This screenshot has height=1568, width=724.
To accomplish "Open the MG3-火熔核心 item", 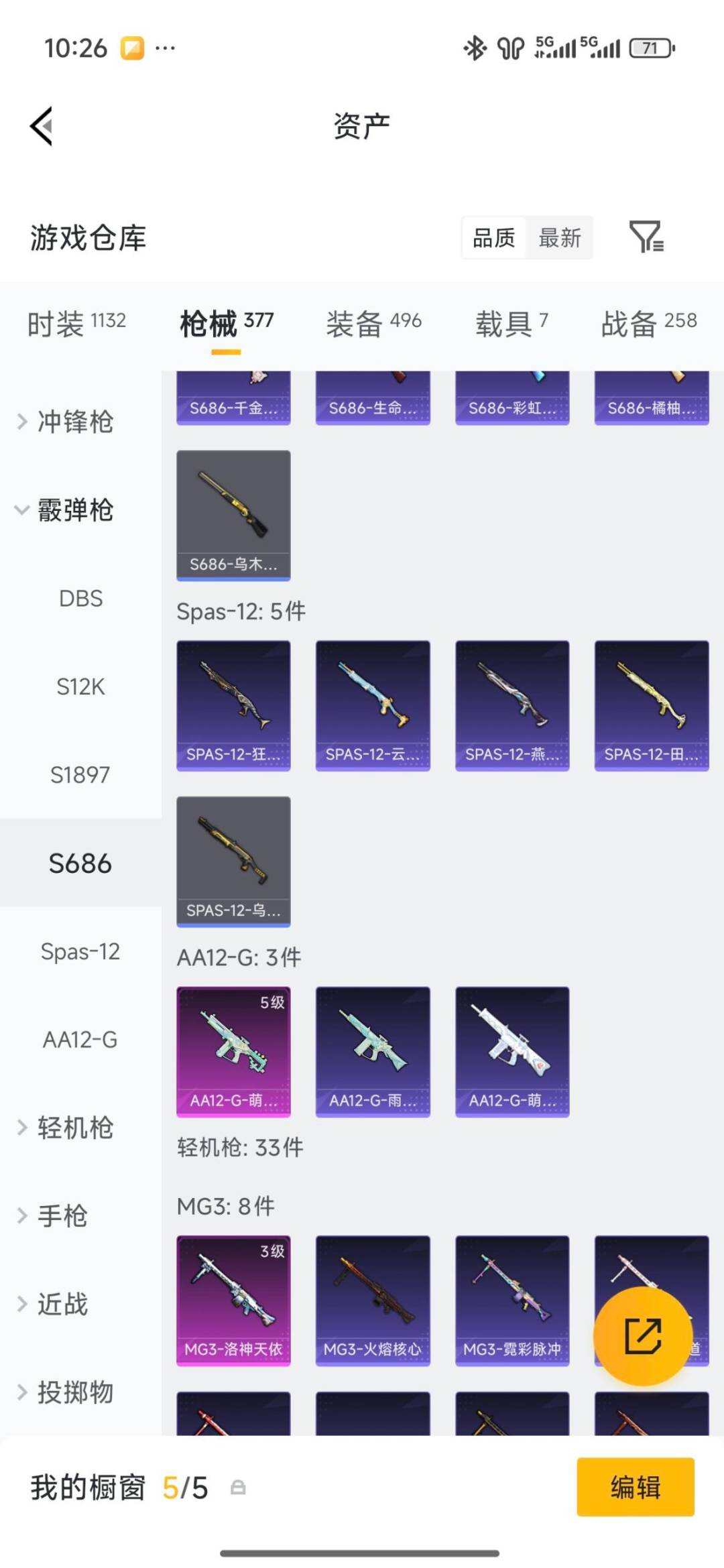I will pos(373,1300).
